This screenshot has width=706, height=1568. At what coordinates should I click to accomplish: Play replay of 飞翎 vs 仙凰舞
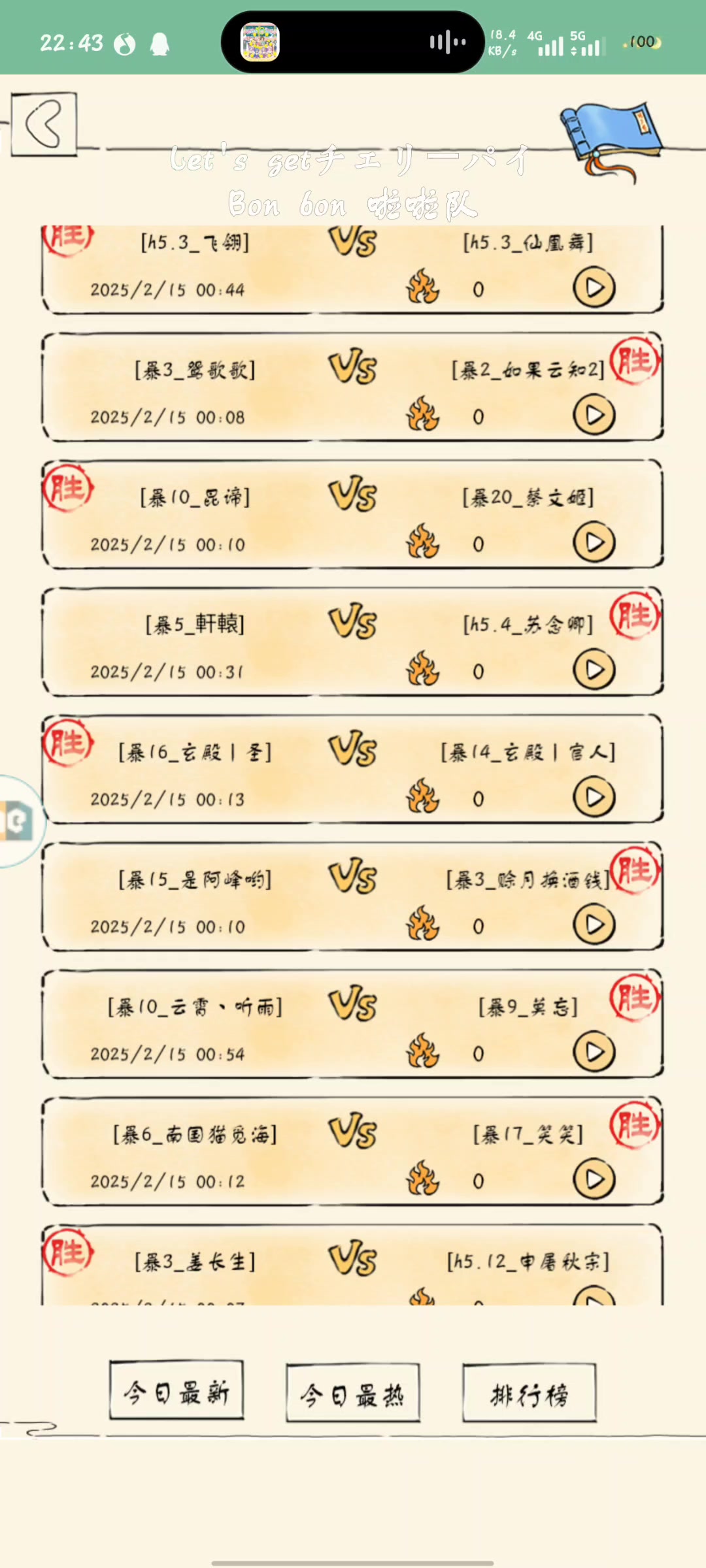click(x=594, y=288)
